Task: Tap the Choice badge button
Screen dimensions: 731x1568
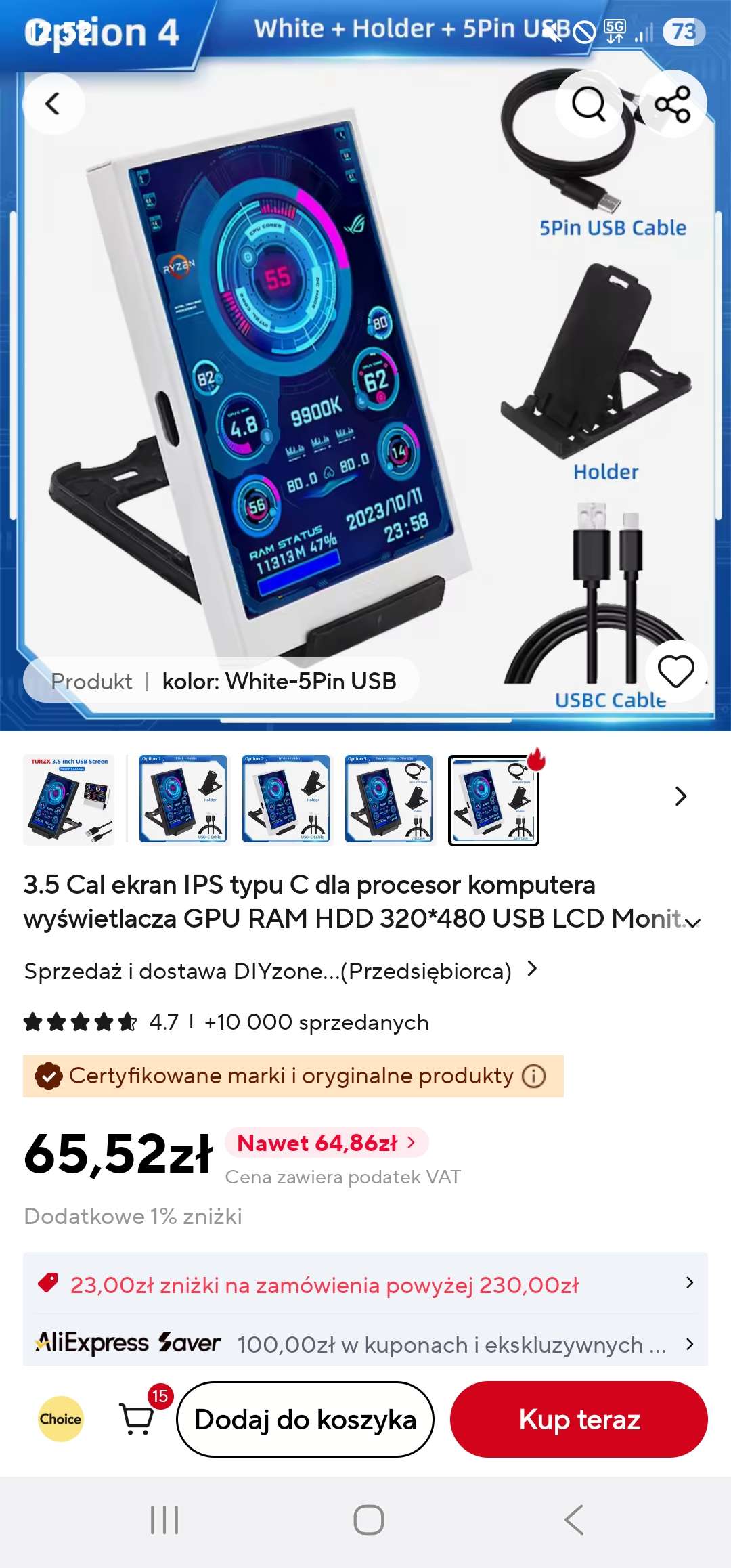Action: pyautogui.click(x=60, y=1419)
